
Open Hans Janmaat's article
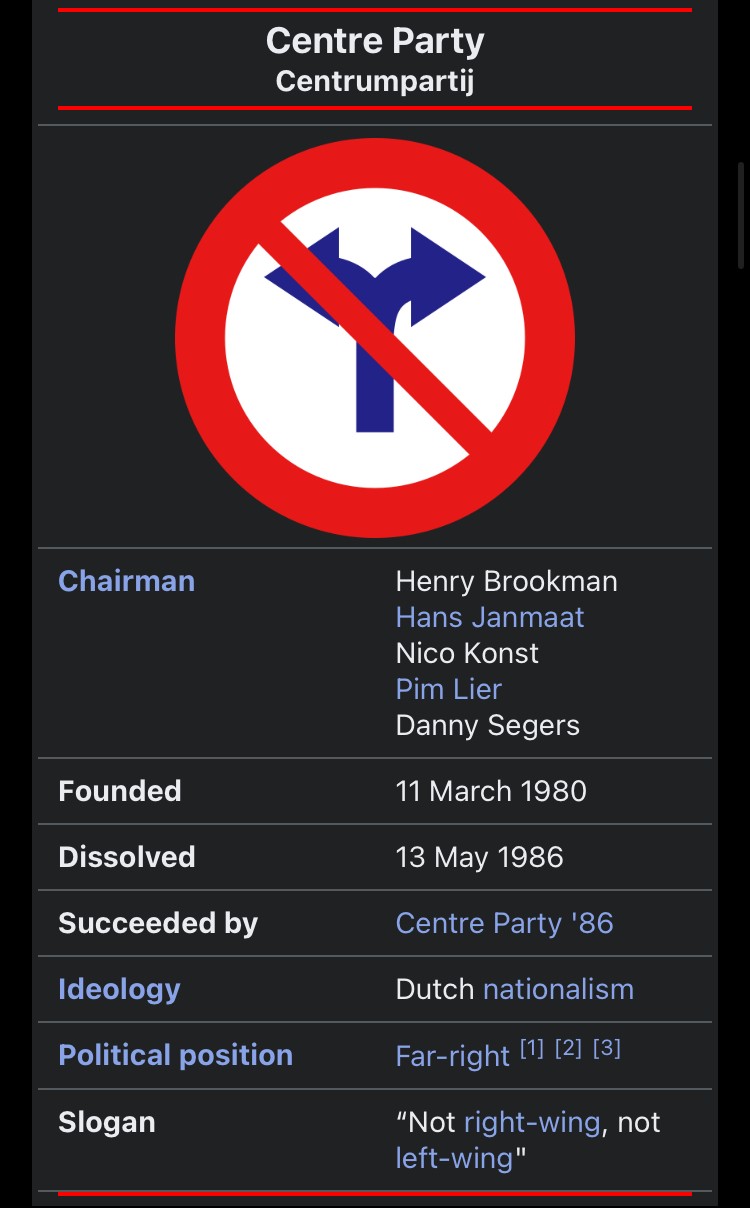click(490, 617)
